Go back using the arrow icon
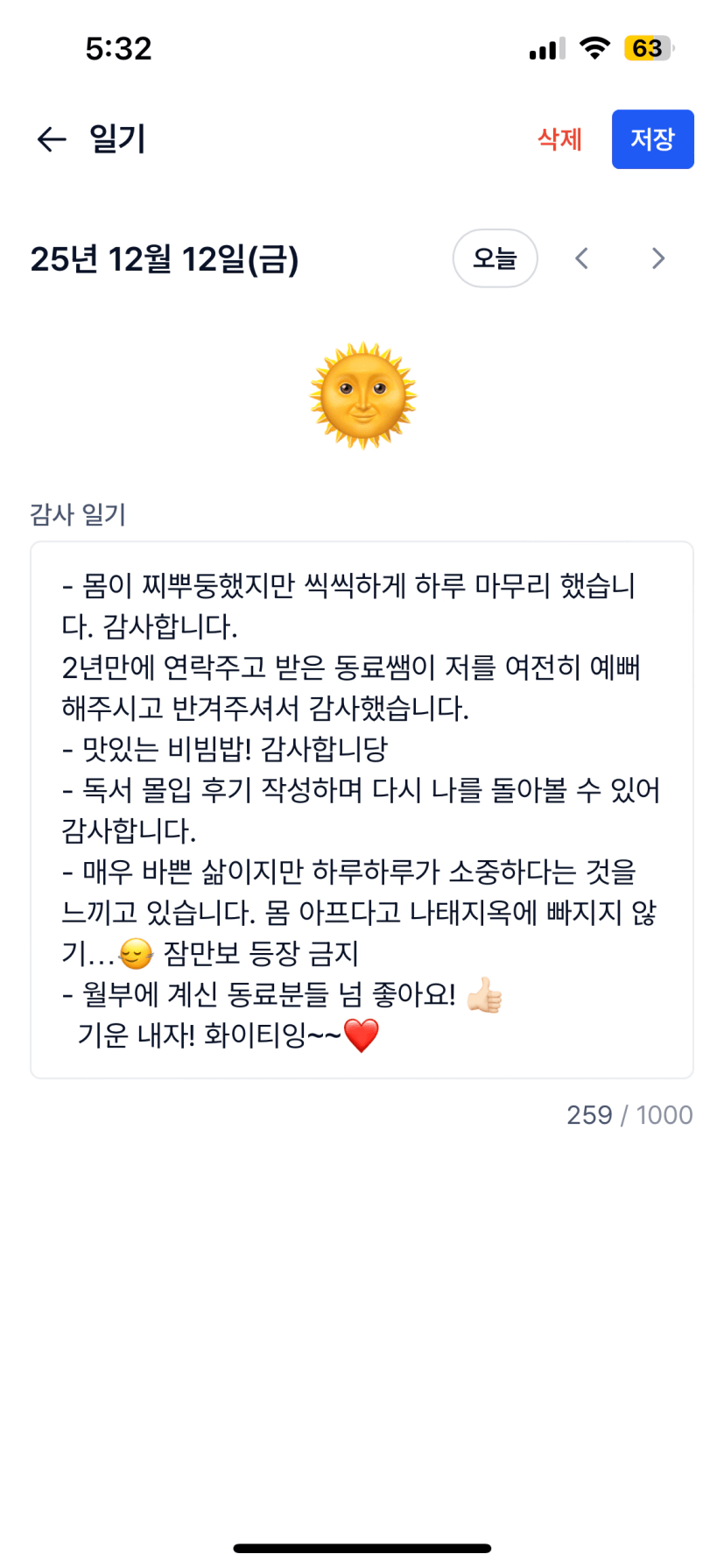 click(52, 139)
